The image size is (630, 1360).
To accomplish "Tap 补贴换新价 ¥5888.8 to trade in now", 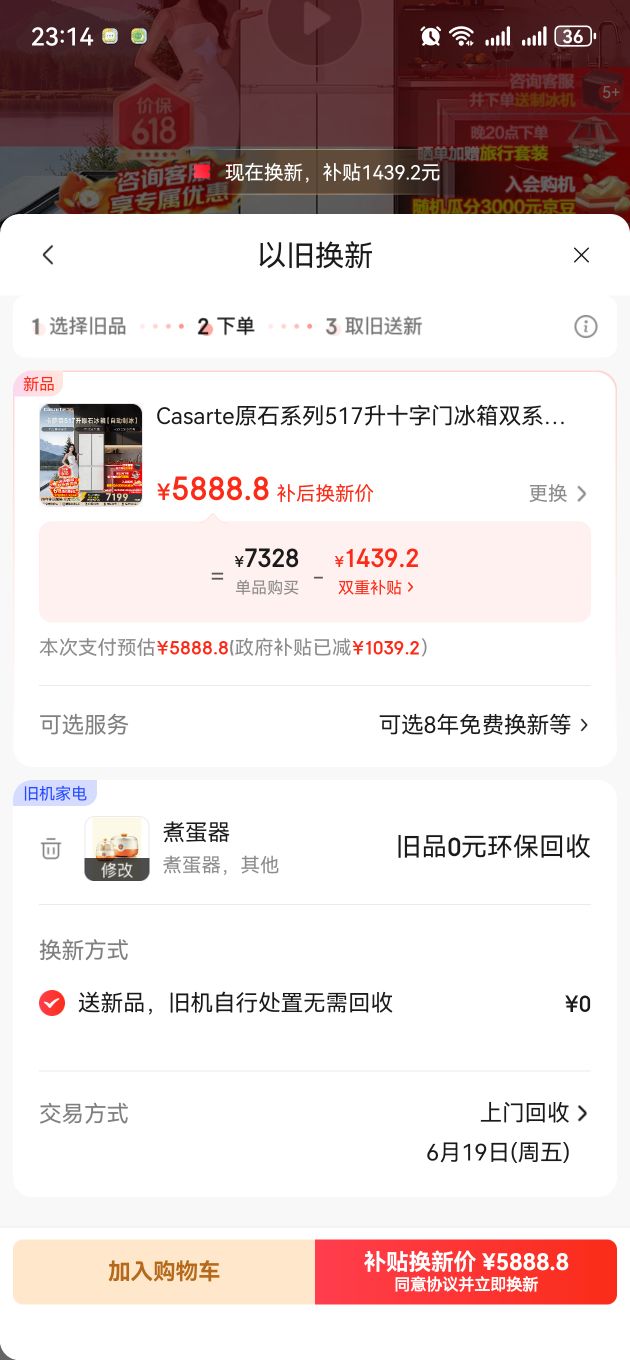I will pos(466,1271).
